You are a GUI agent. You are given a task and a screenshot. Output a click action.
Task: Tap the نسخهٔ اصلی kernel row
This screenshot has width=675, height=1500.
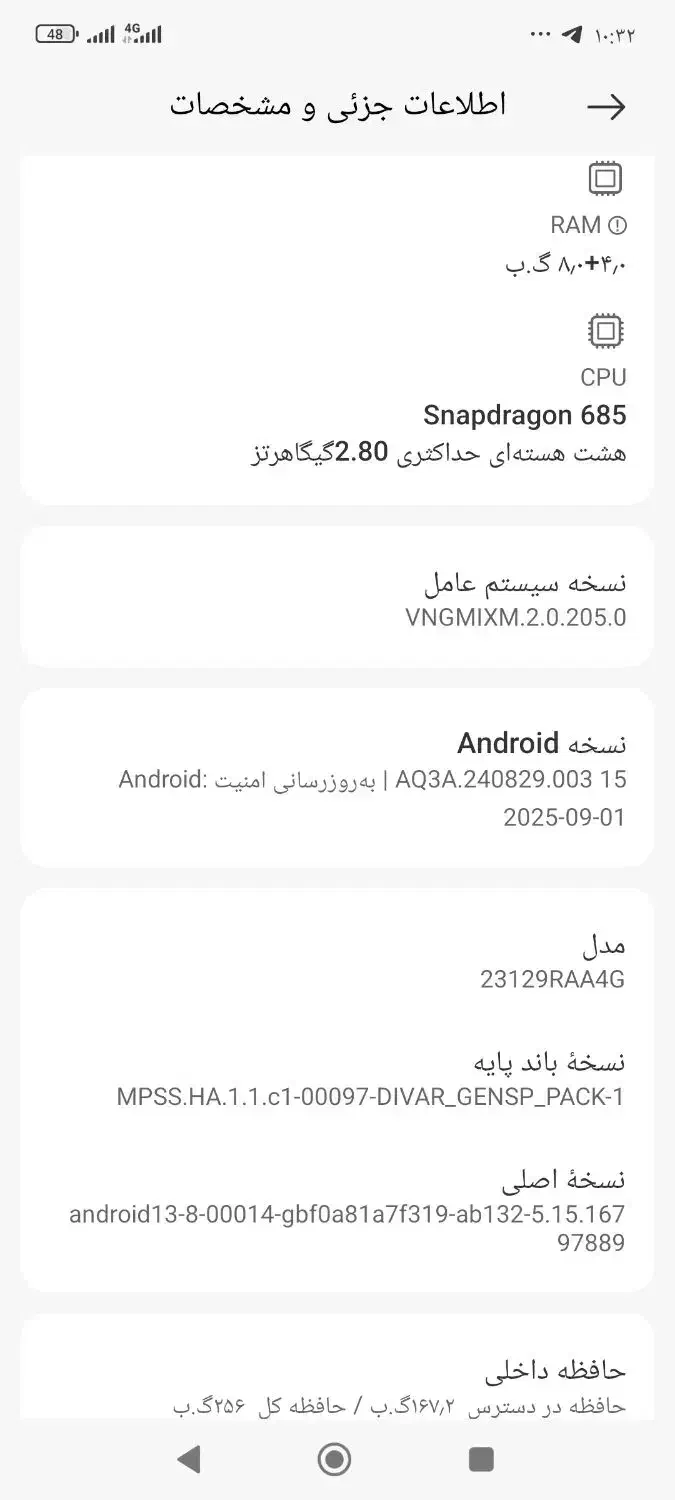[337, 1210]
